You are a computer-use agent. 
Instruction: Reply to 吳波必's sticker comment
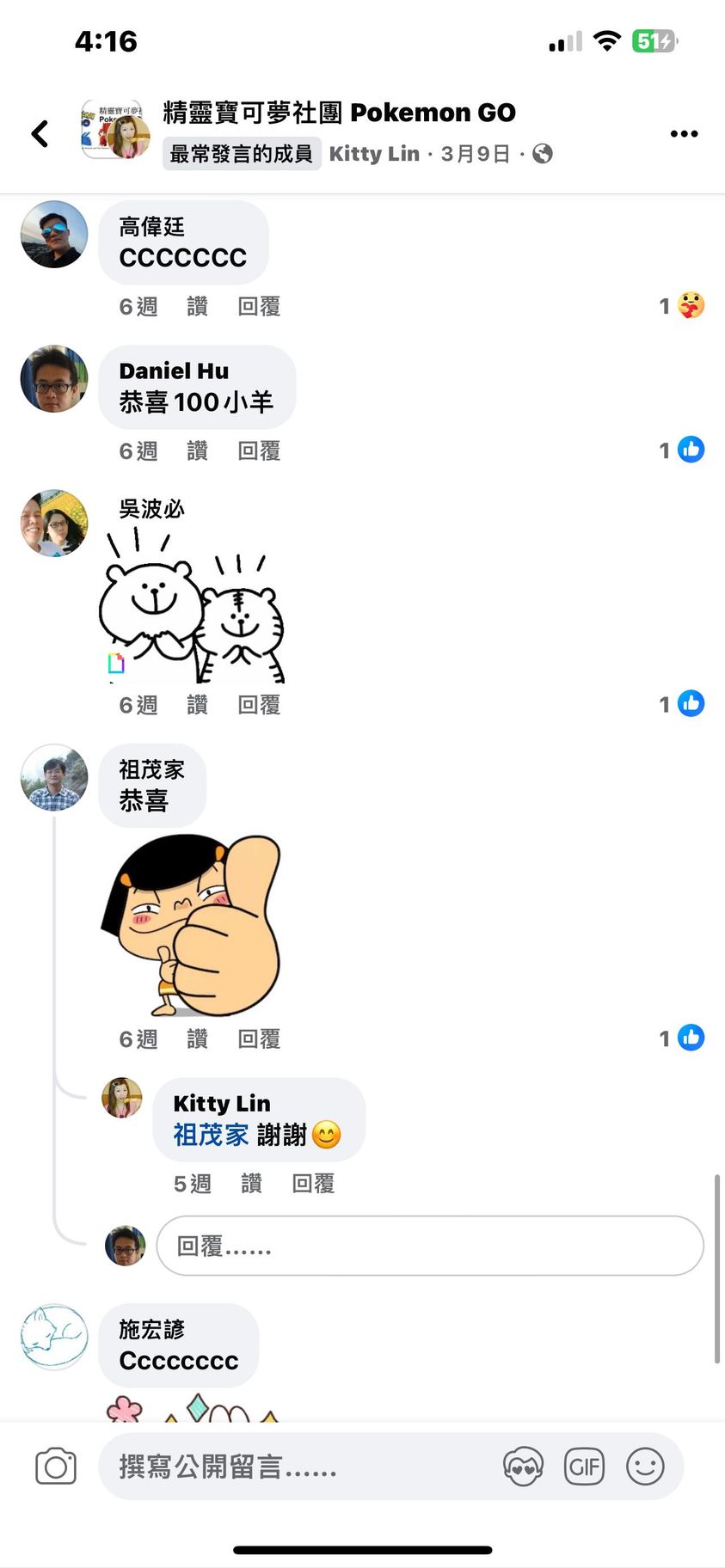259,706
